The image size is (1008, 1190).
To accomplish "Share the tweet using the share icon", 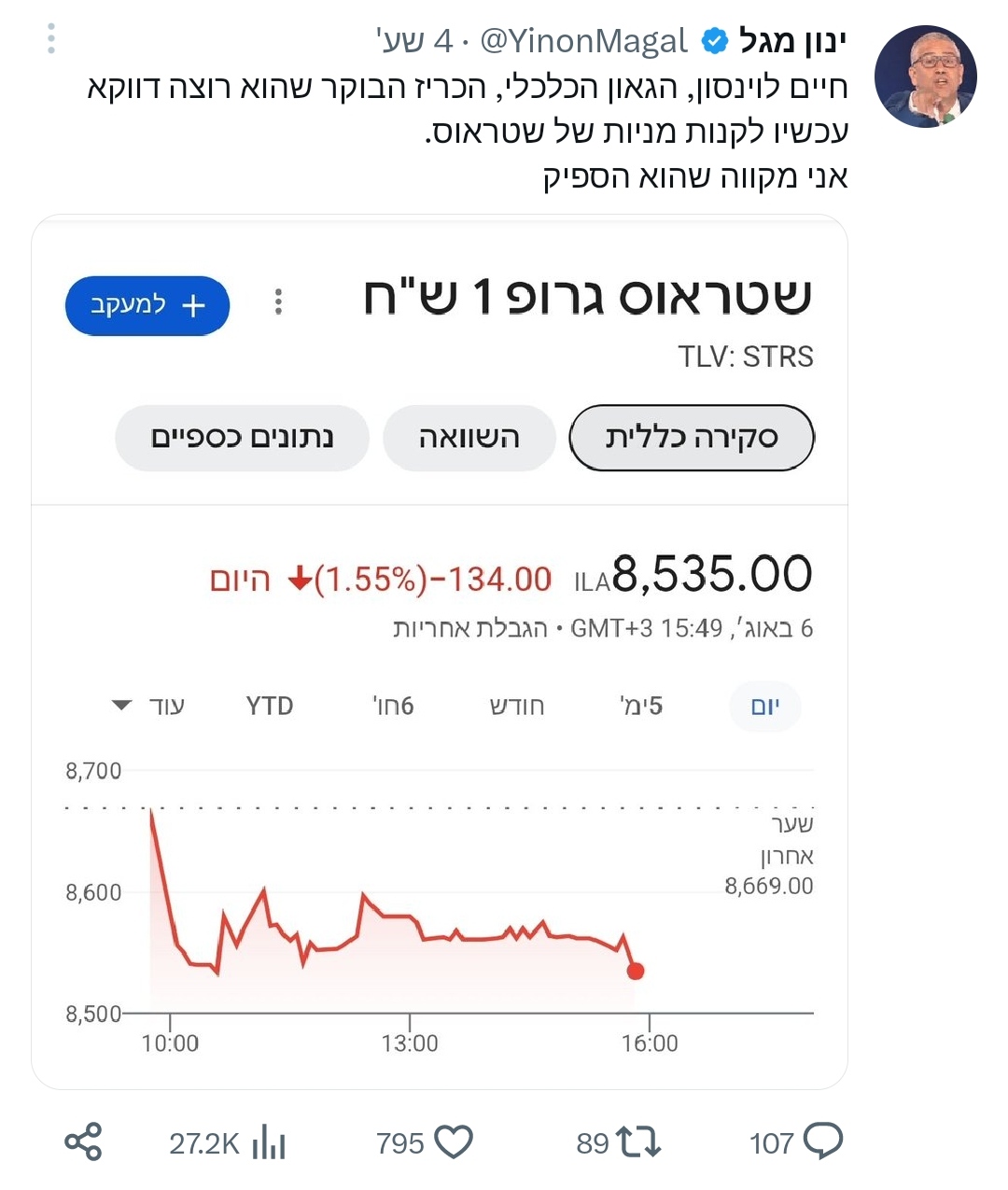I will pyautogui.click(x=83, y=1139).
